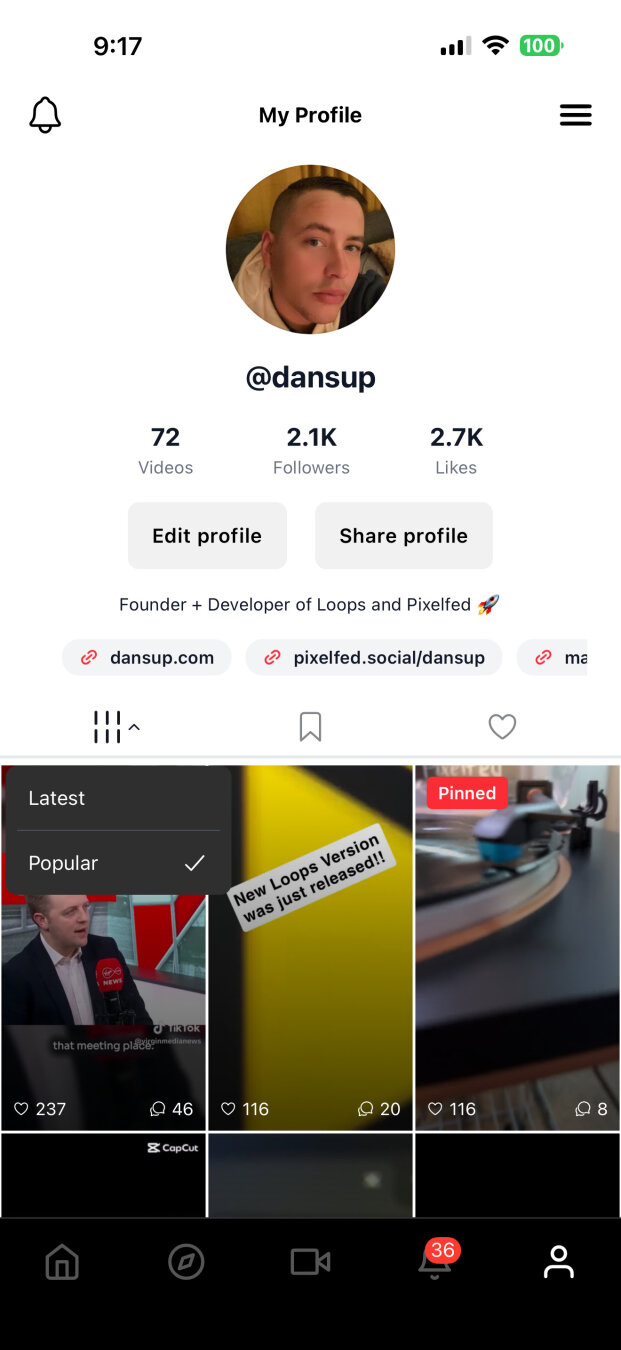Viewport: 621px width, 1350px height.
Task: Tap Share profile button
Action: (403, 536)
